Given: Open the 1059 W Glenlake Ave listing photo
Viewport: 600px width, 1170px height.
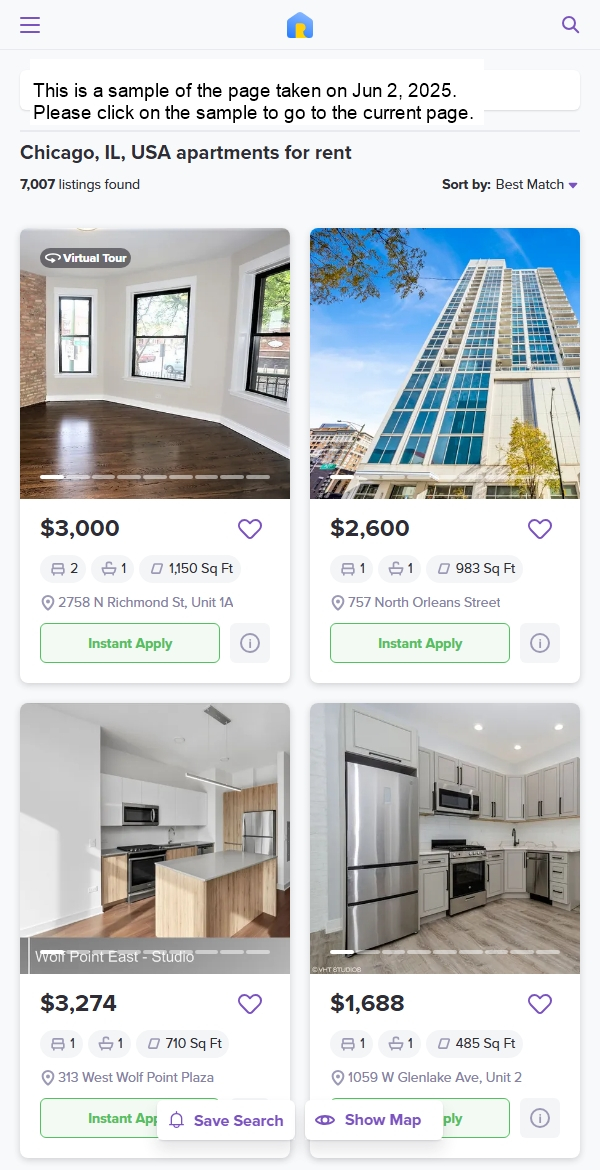Looking at the screenshot, I should [x=445, y=838].
